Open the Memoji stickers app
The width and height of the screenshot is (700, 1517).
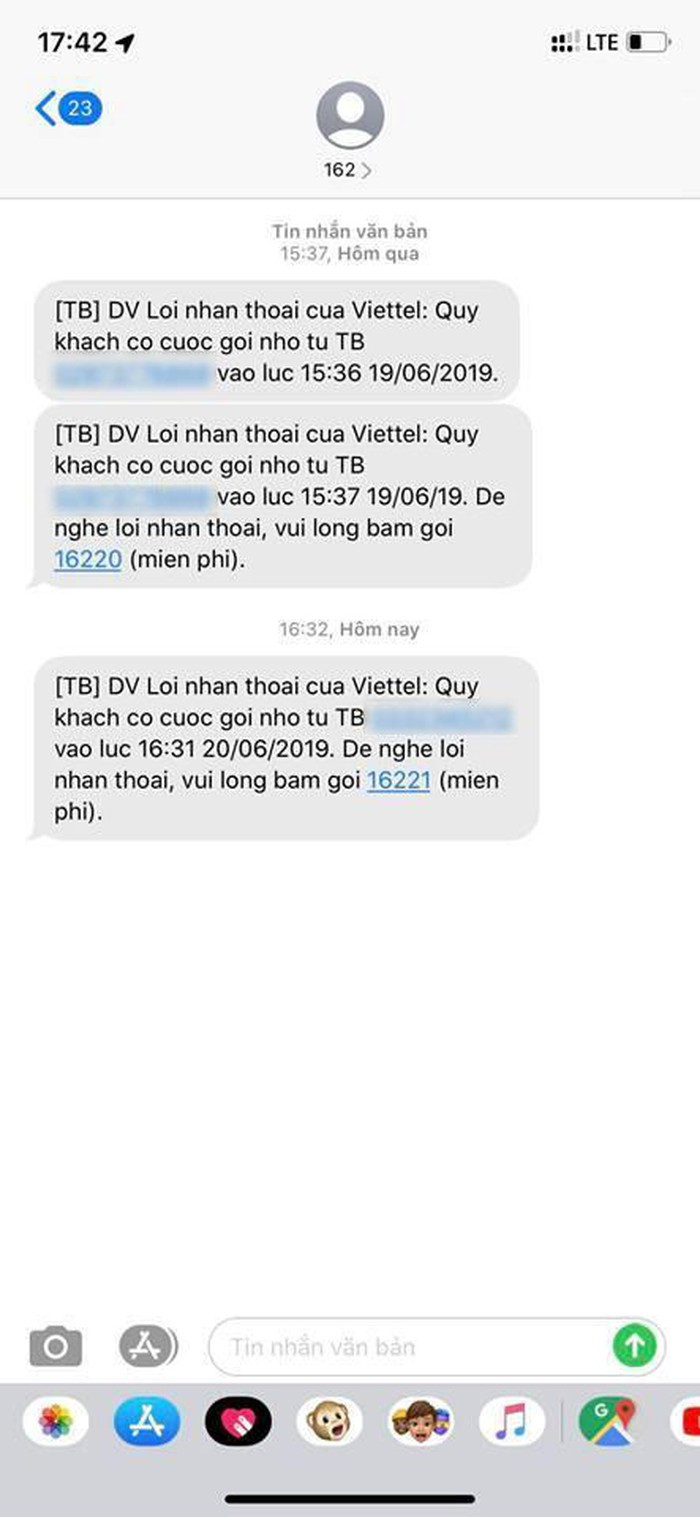[420, 1421]
